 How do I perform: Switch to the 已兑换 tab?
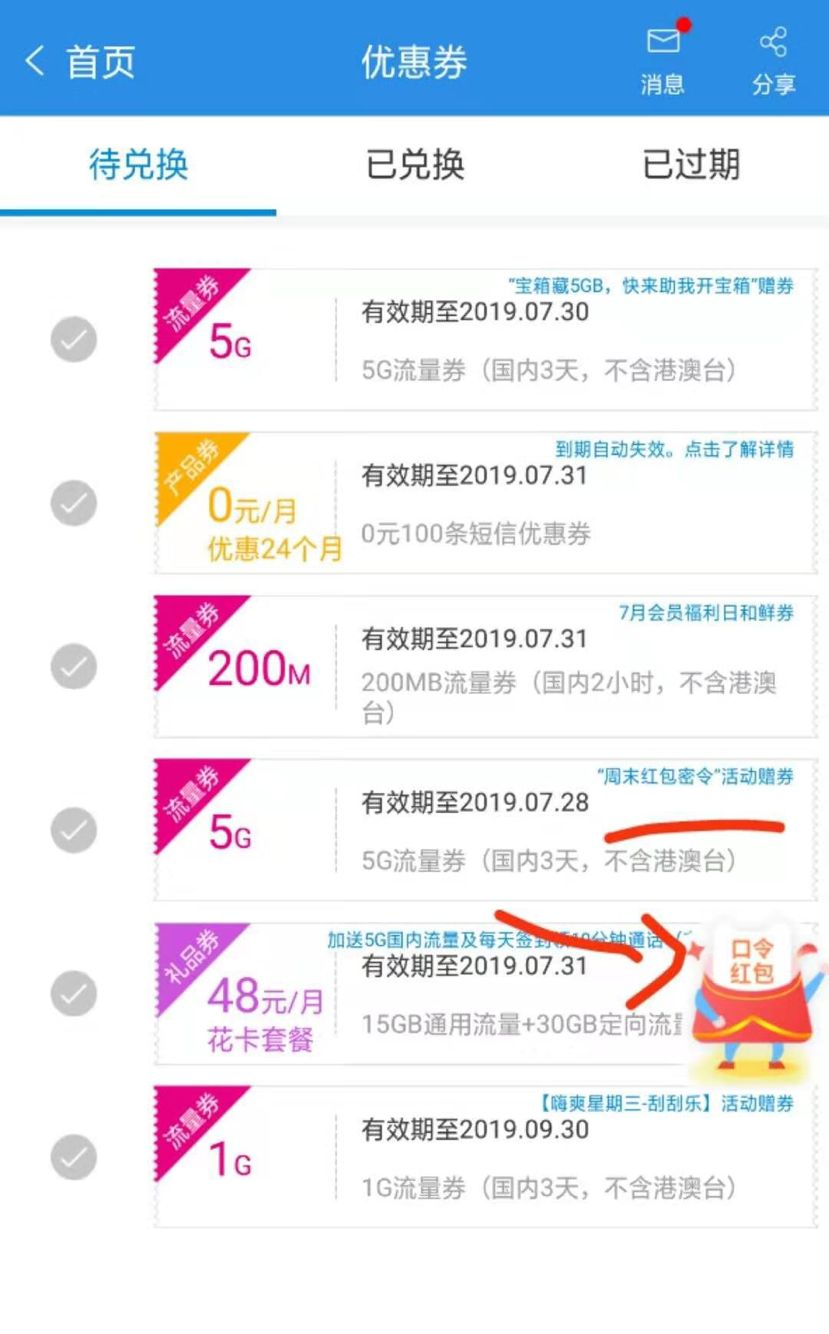click(415, 165)
